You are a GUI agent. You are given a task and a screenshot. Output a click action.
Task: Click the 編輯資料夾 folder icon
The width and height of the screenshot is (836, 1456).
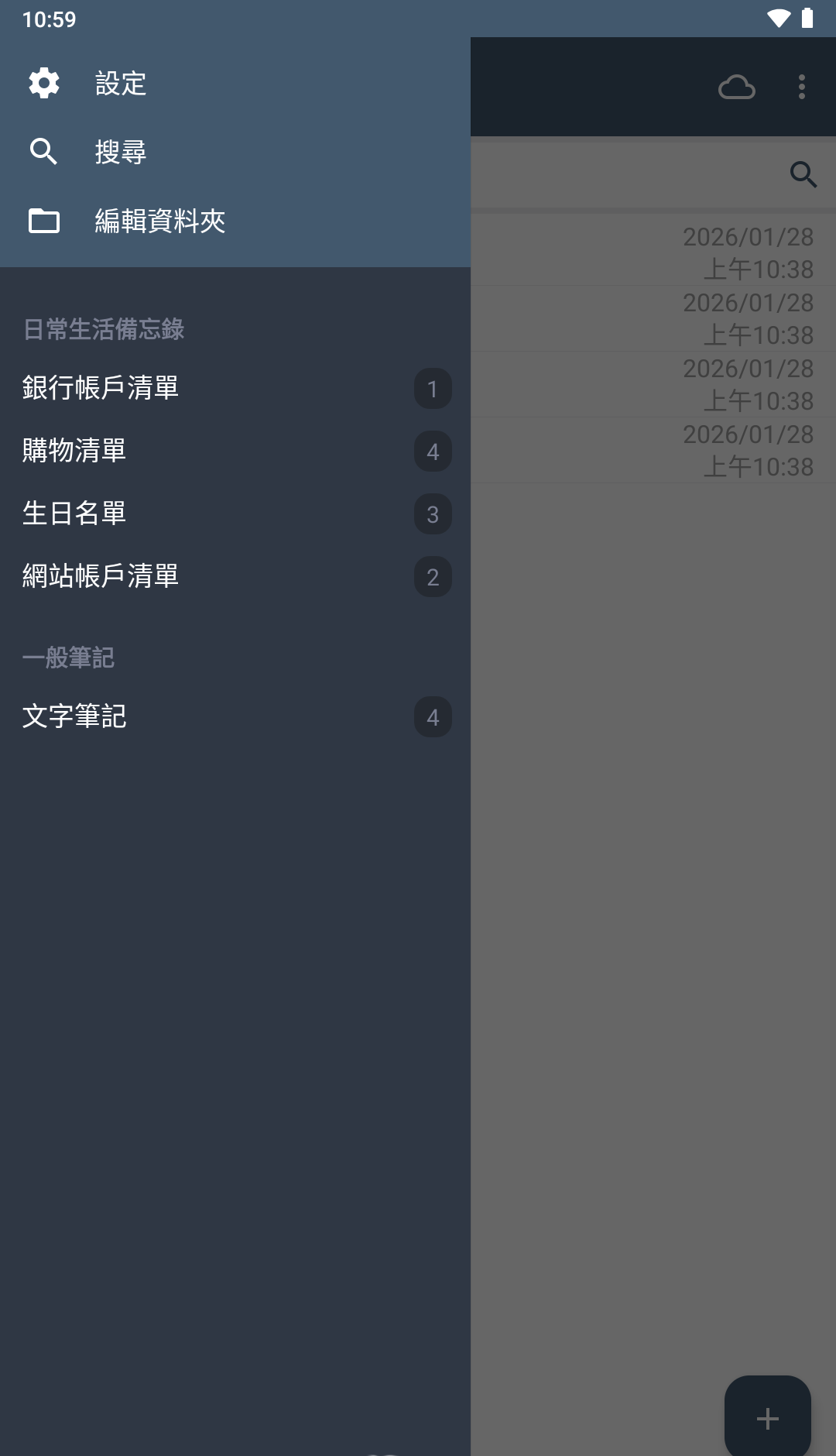point(44,221)
